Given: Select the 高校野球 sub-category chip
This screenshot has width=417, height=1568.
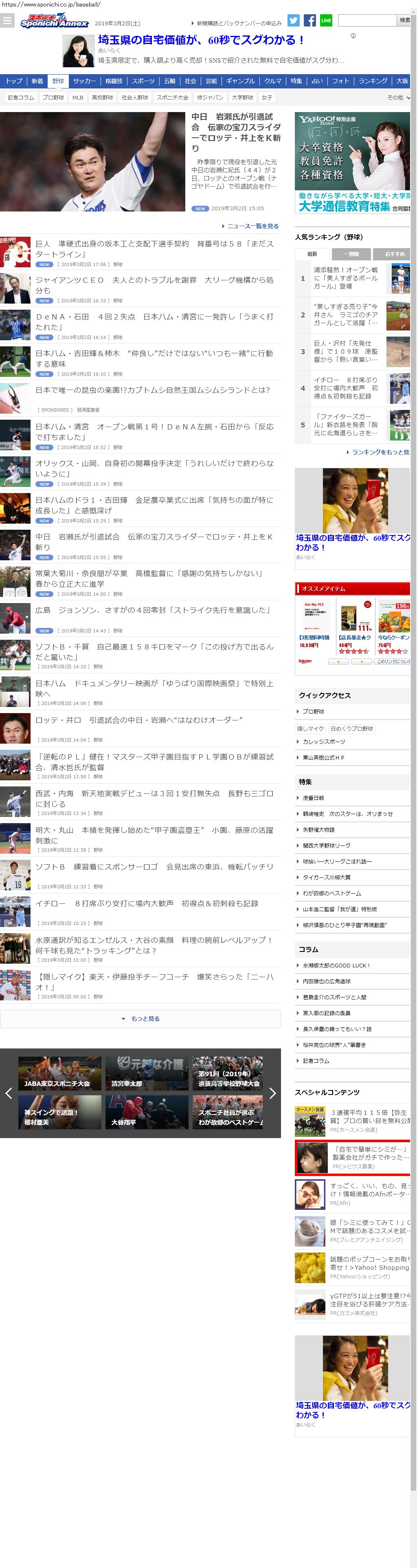Looking at the screenshot, I should (x=102, y=97).
